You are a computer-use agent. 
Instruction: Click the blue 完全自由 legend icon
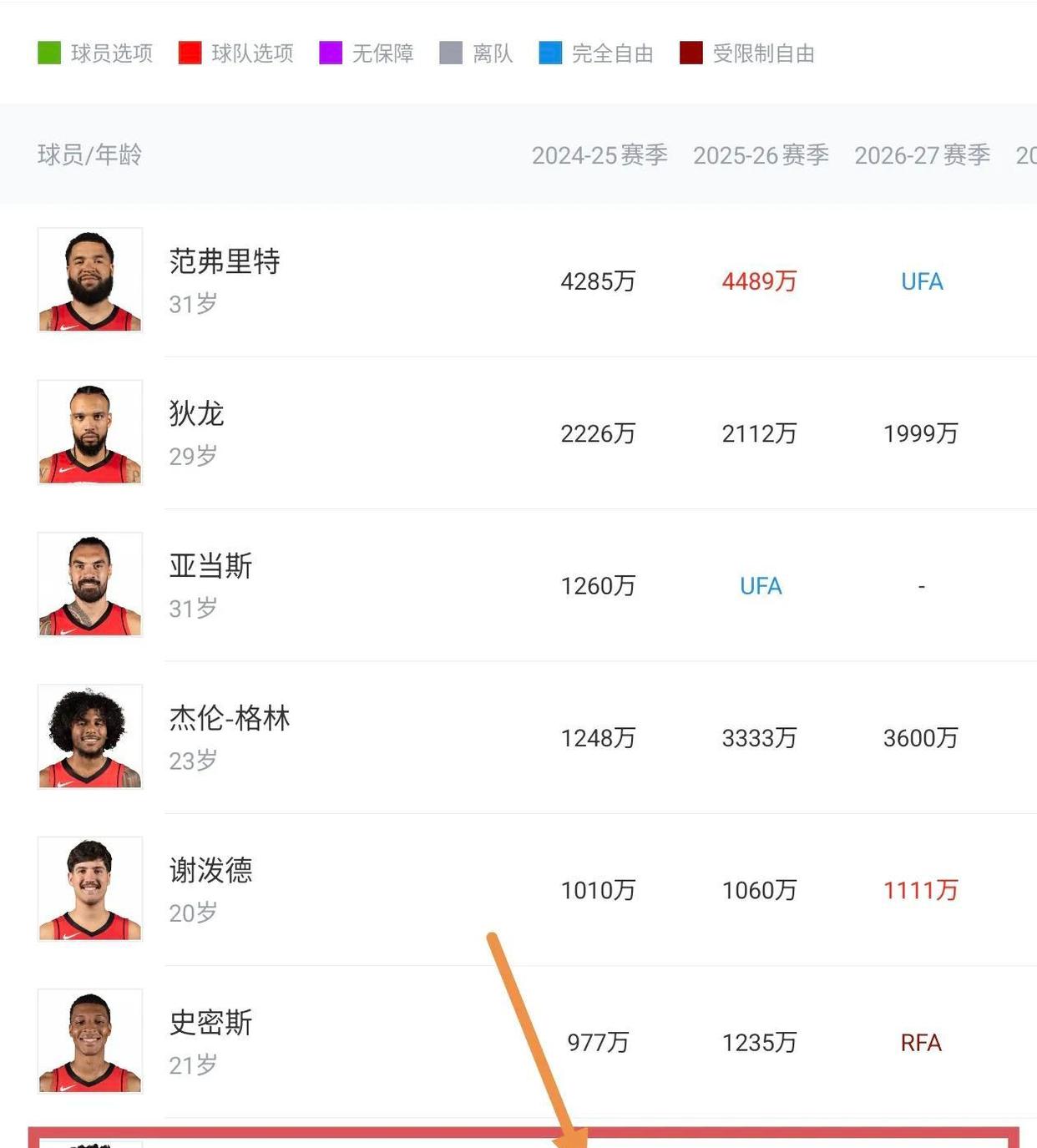click(550, 53)
